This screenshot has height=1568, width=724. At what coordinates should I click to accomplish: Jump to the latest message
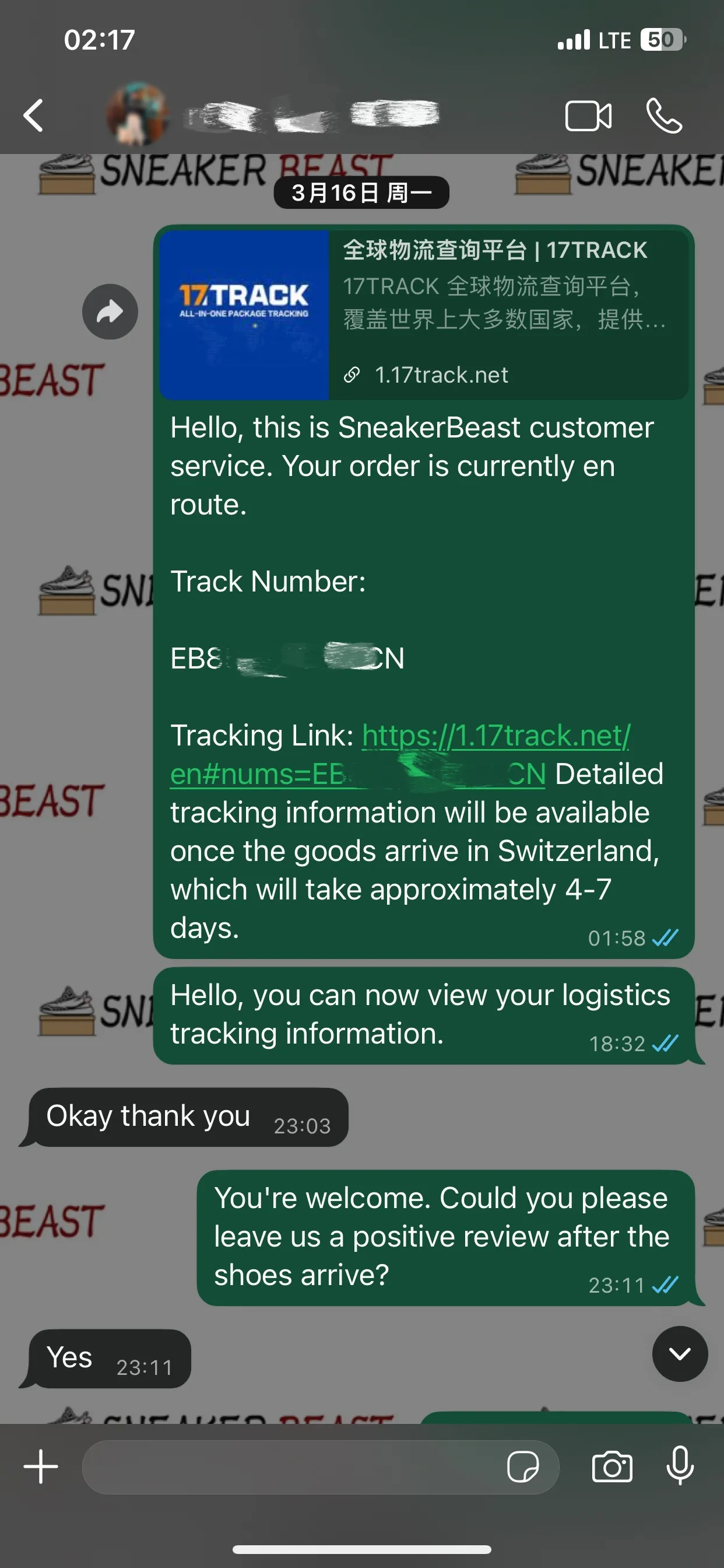point(680,1353)
